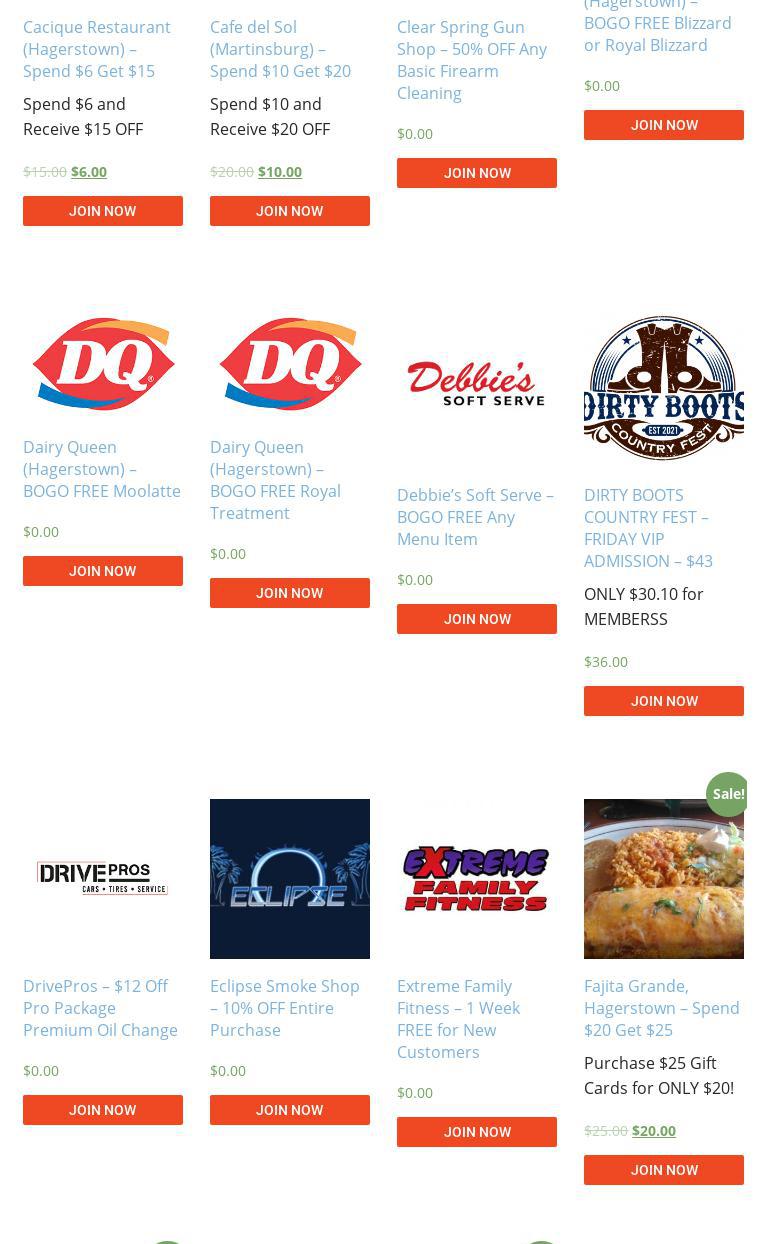Screen dimensions: 770x1244
Task: Join the DrivePros Pro Package deal
Action: click(x=103, y=1110)
